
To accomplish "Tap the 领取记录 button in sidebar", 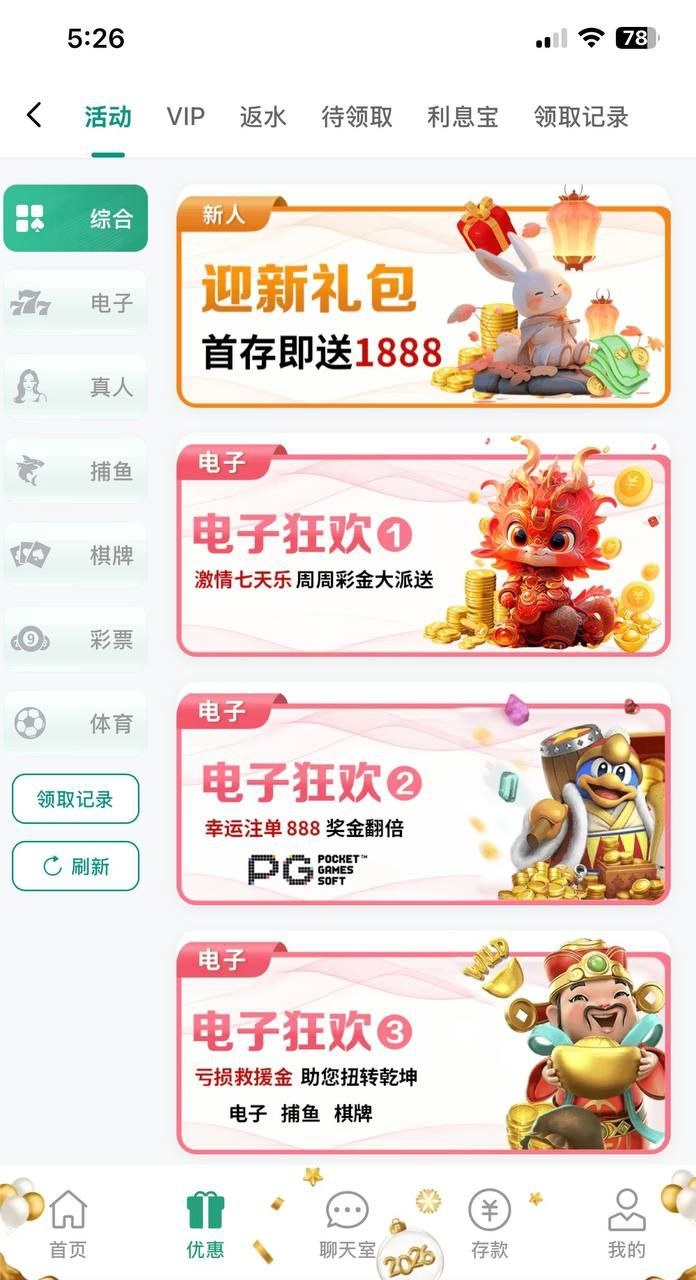I will (76, 799).
